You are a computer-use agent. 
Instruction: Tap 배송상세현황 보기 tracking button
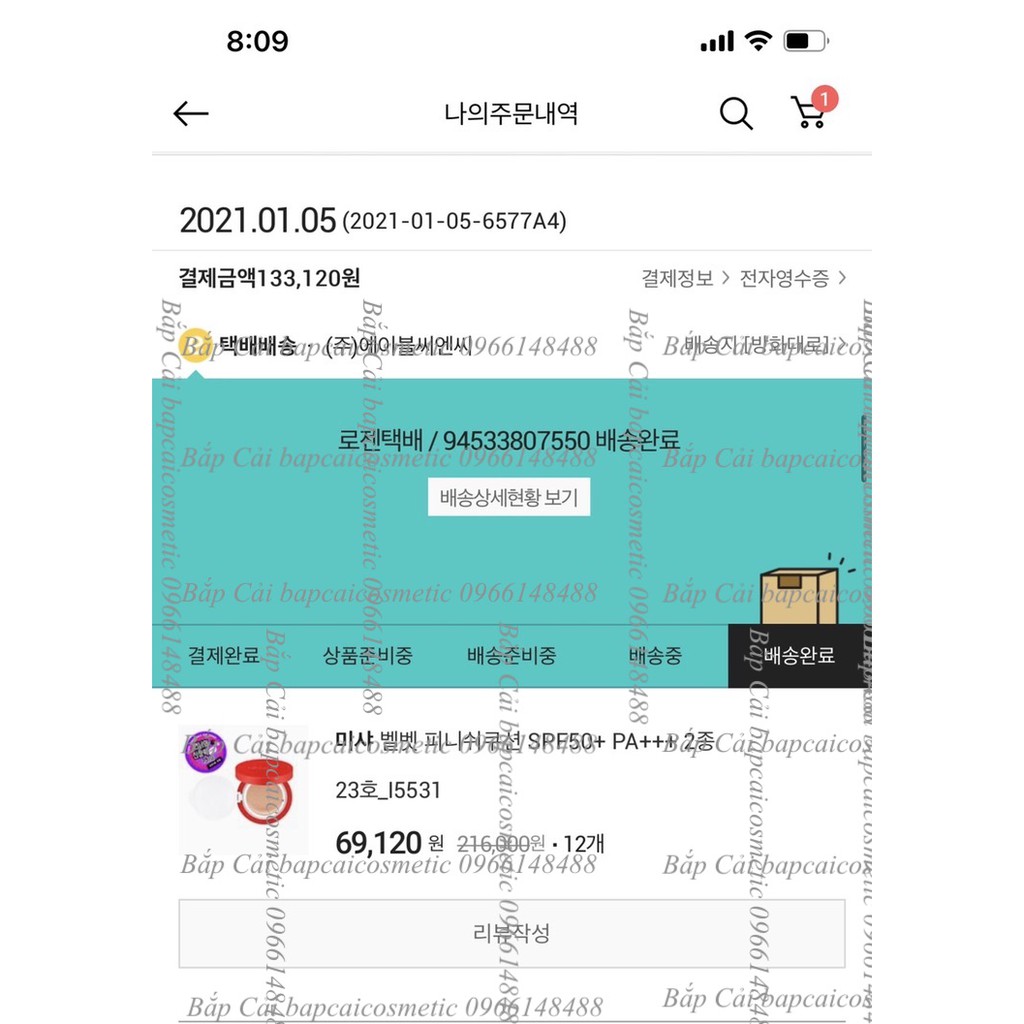pyautogui.click(x=509, y=497)
